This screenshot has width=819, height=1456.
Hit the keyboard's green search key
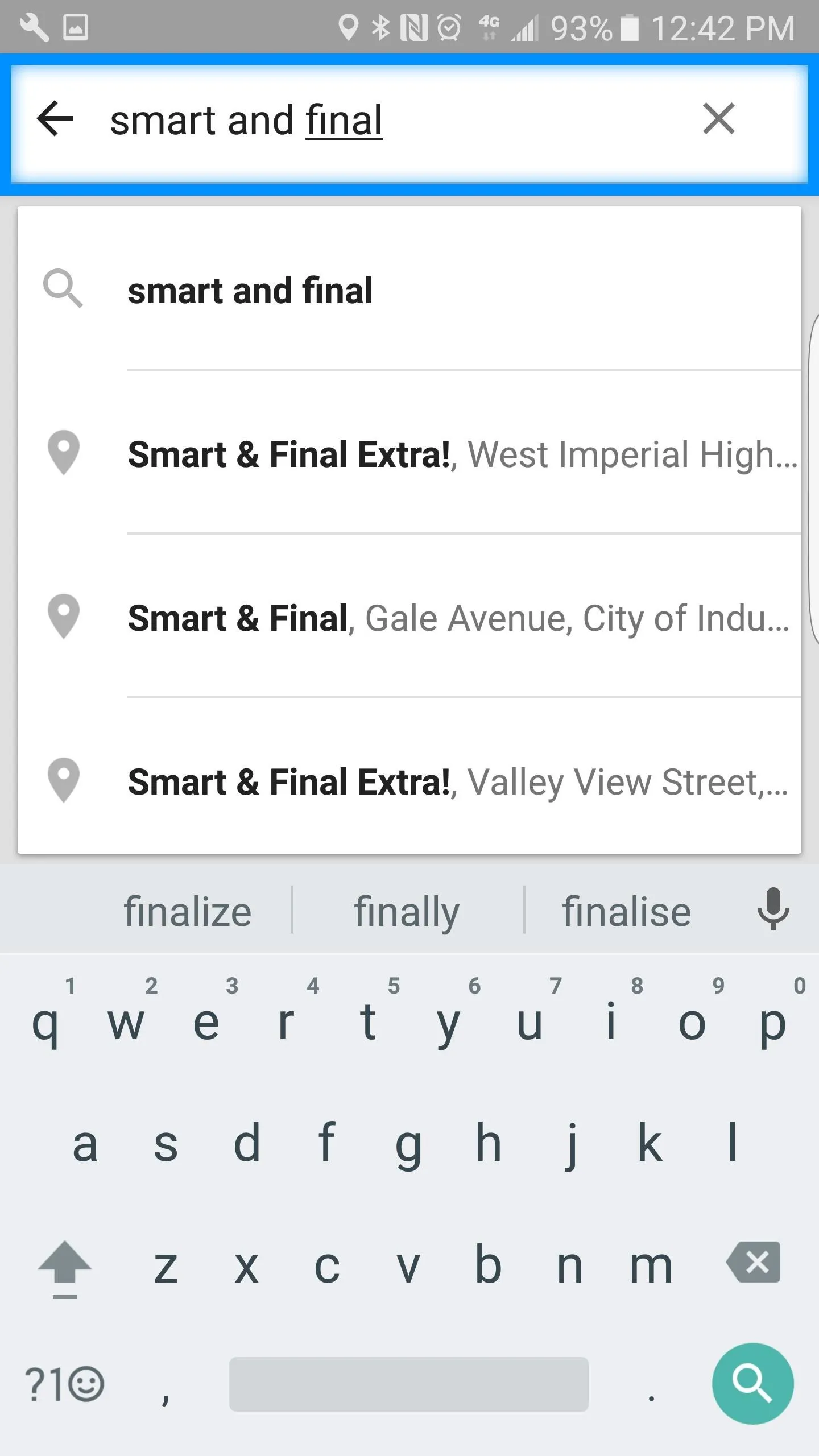[752, 1383]
